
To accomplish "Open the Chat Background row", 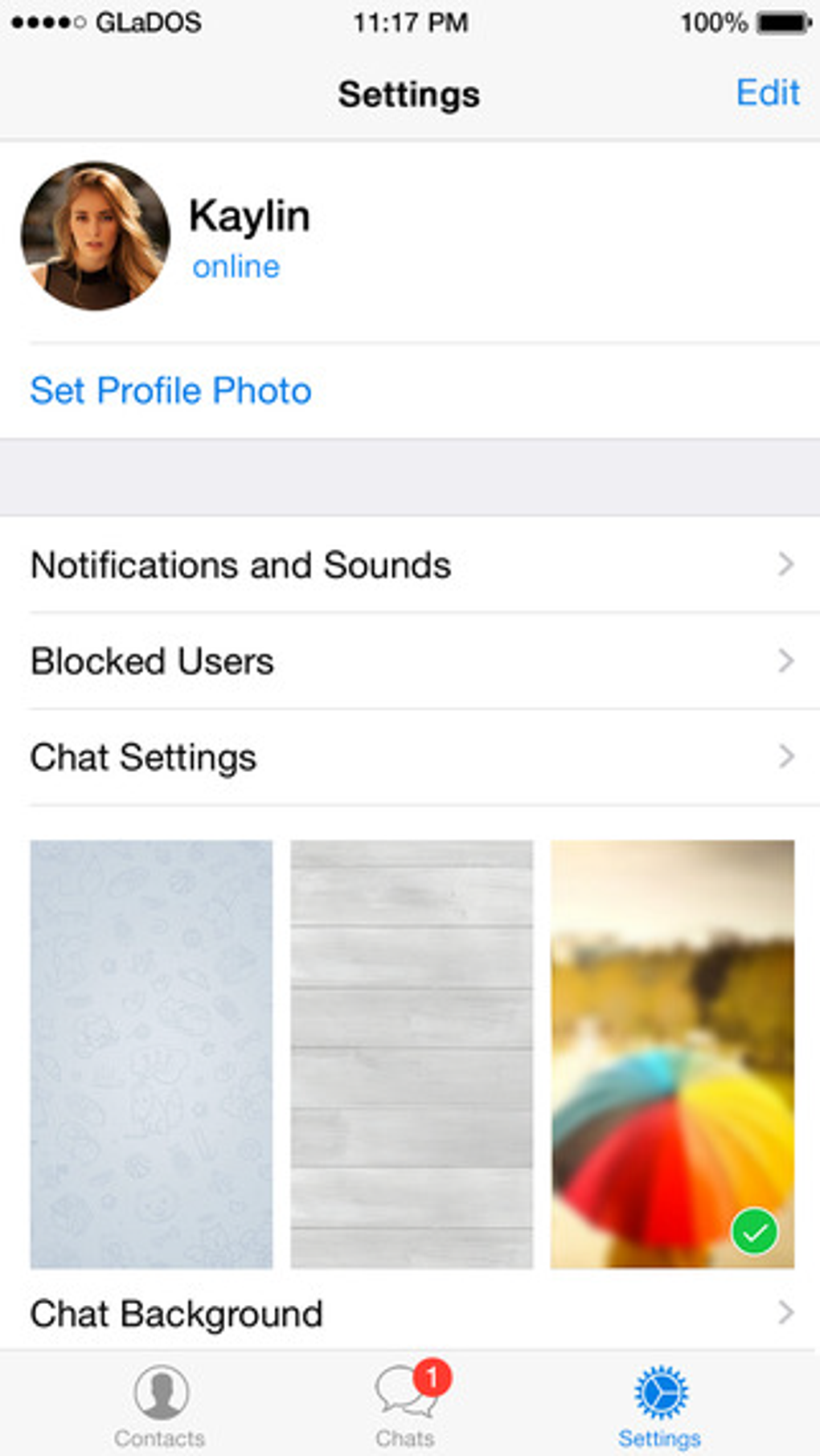I will (x=410, y=1314).
